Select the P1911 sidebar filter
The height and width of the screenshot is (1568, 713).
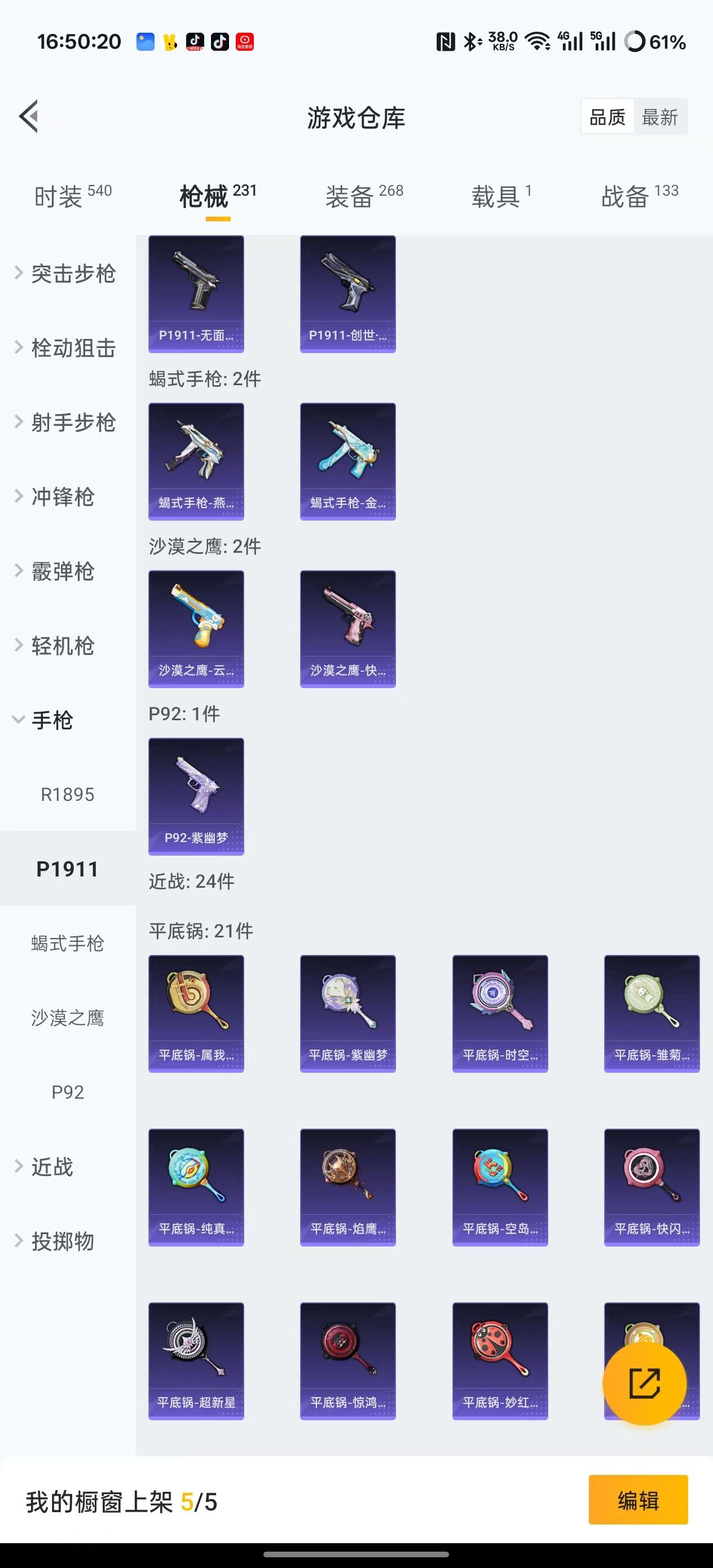pos(68,869)
